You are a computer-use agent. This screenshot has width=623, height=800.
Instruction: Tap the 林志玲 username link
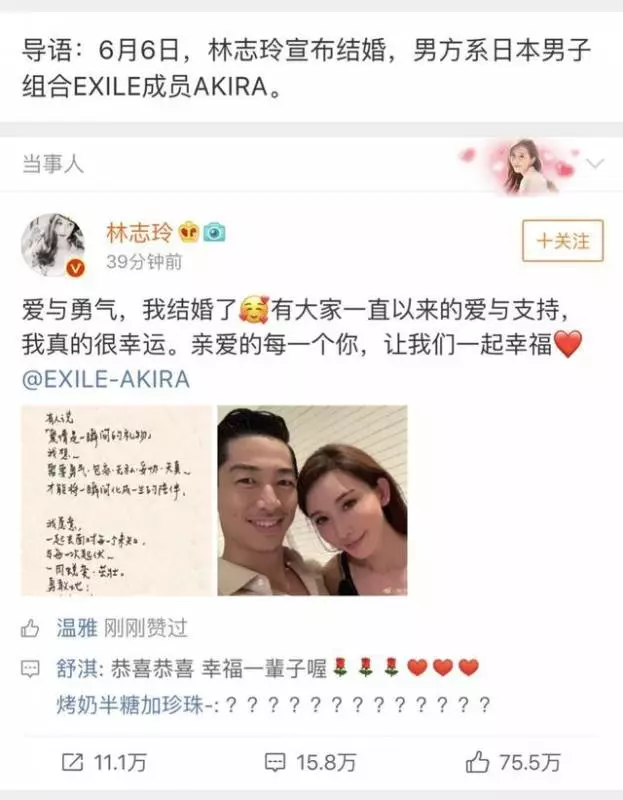coord(139,232)
